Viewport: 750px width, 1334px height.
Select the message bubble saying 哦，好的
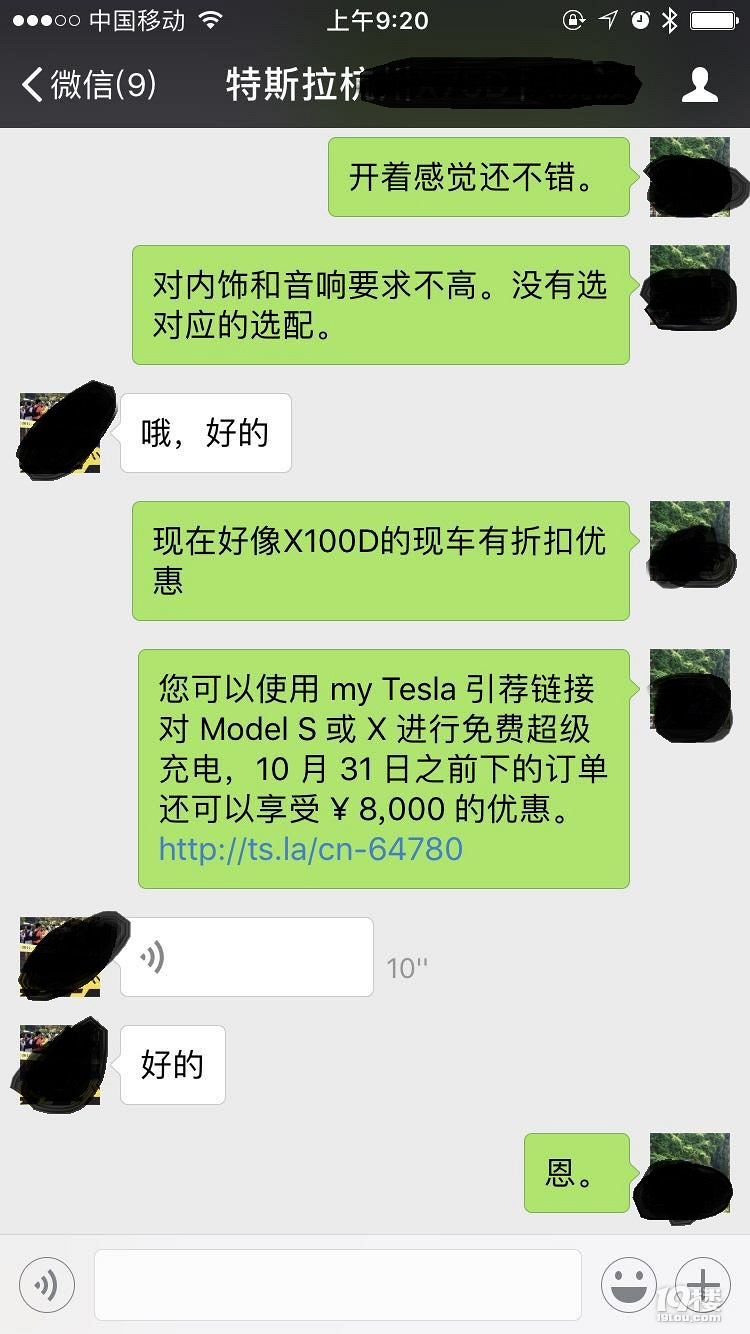(x=205, y=432)
